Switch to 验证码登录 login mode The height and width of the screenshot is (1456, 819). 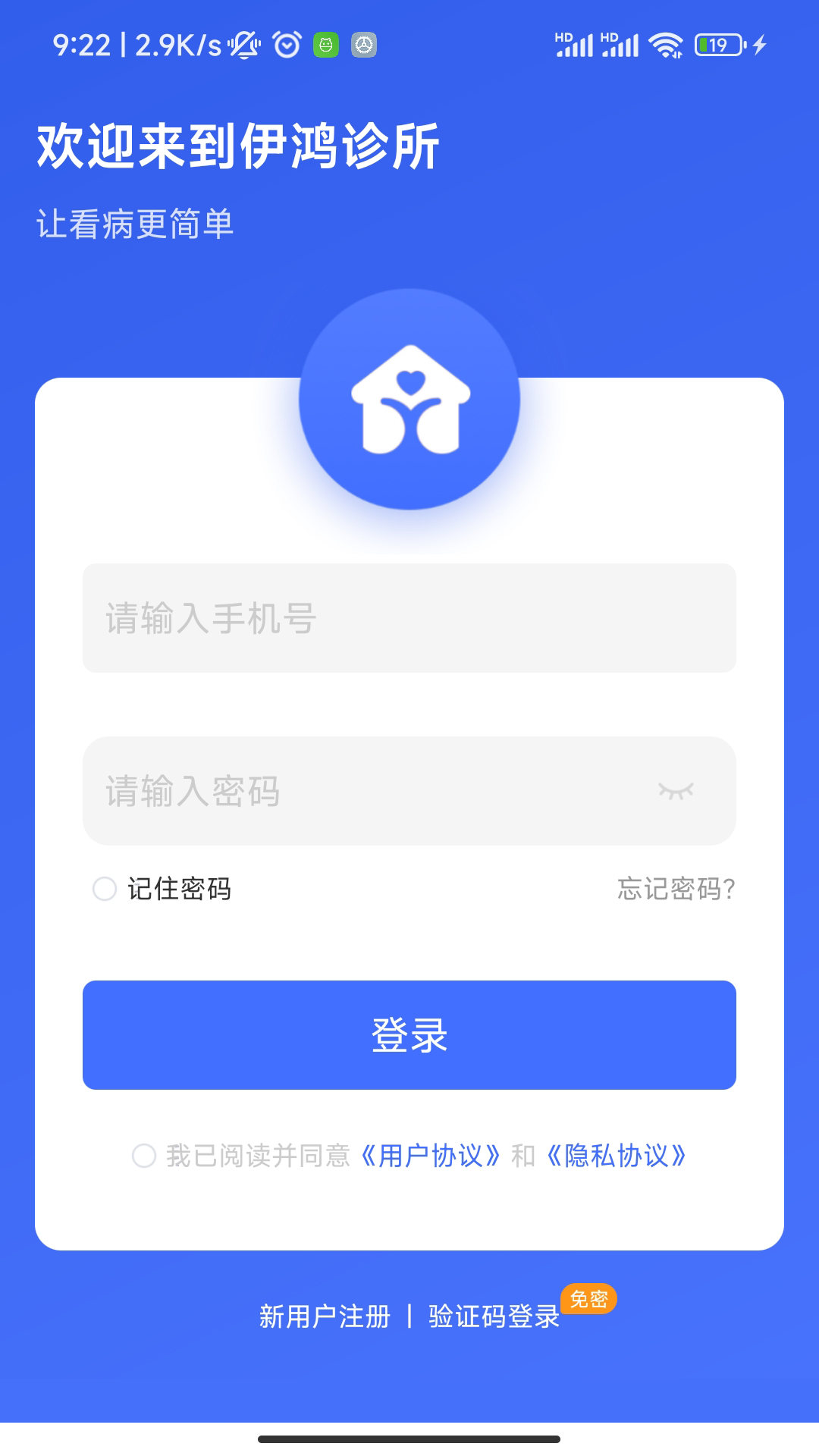point(494,1317)
